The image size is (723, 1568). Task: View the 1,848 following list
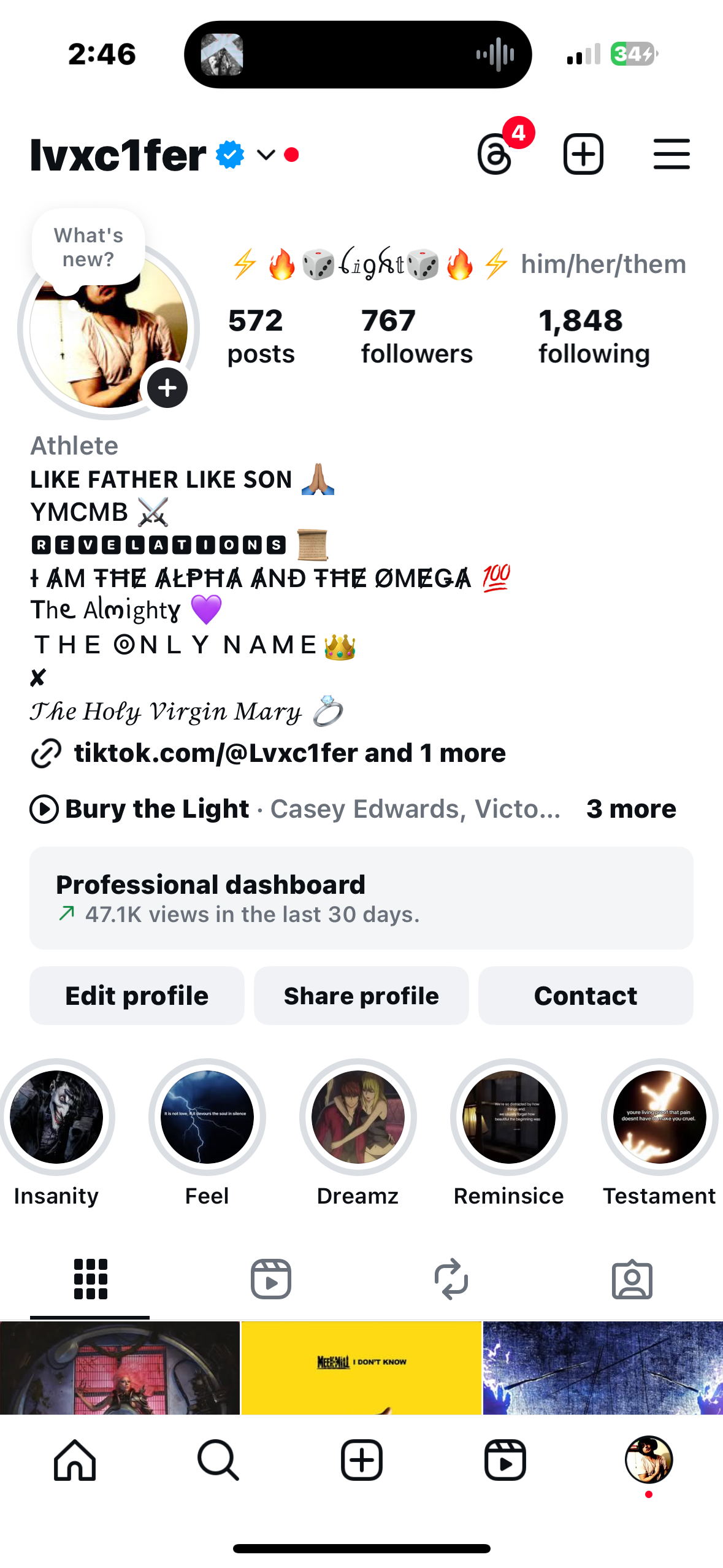594,336
